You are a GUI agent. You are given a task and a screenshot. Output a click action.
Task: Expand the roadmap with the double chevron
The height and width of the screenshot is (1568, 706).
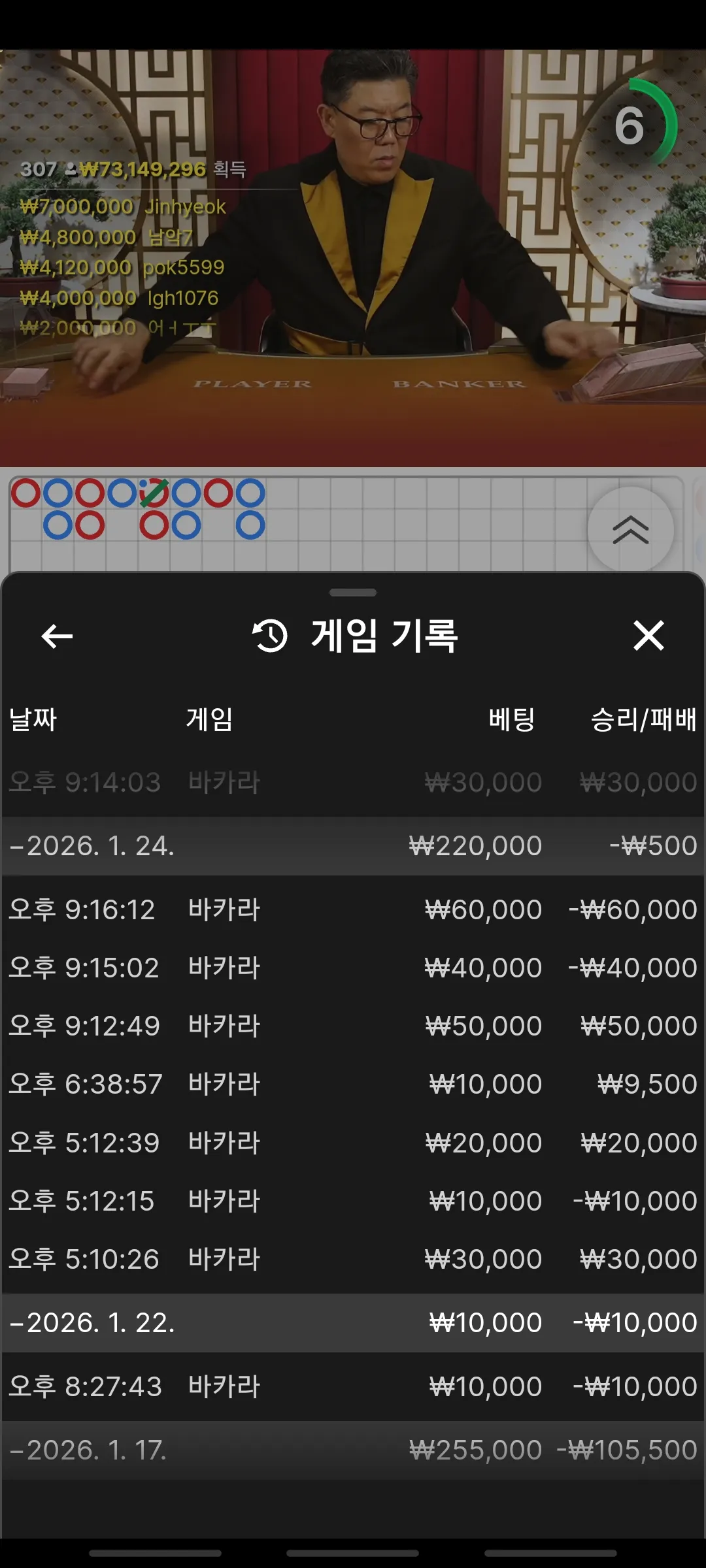[x=630, y=530]
